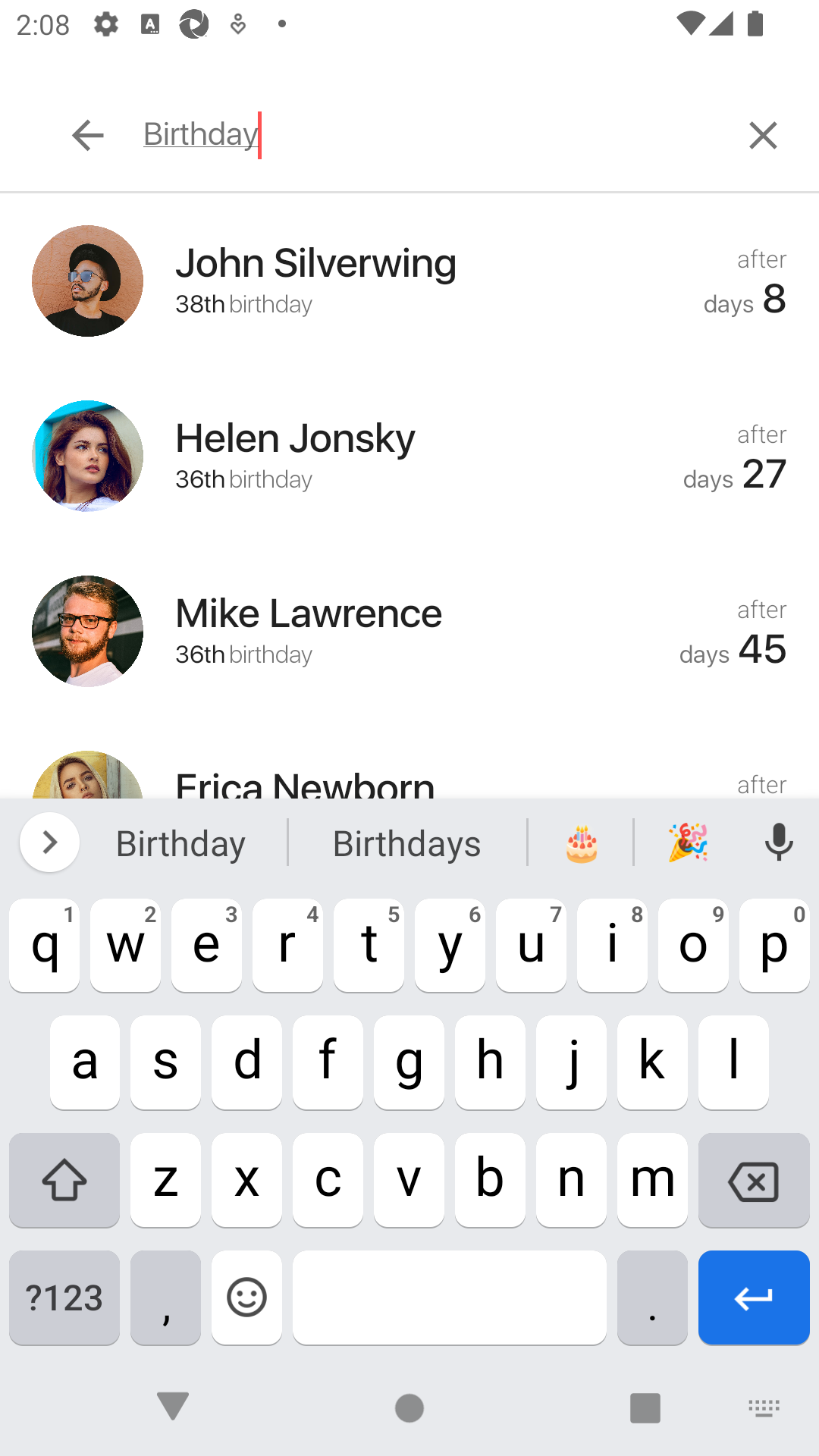
Task: Go back from the search screen
Action: click(x=87, y=136)
